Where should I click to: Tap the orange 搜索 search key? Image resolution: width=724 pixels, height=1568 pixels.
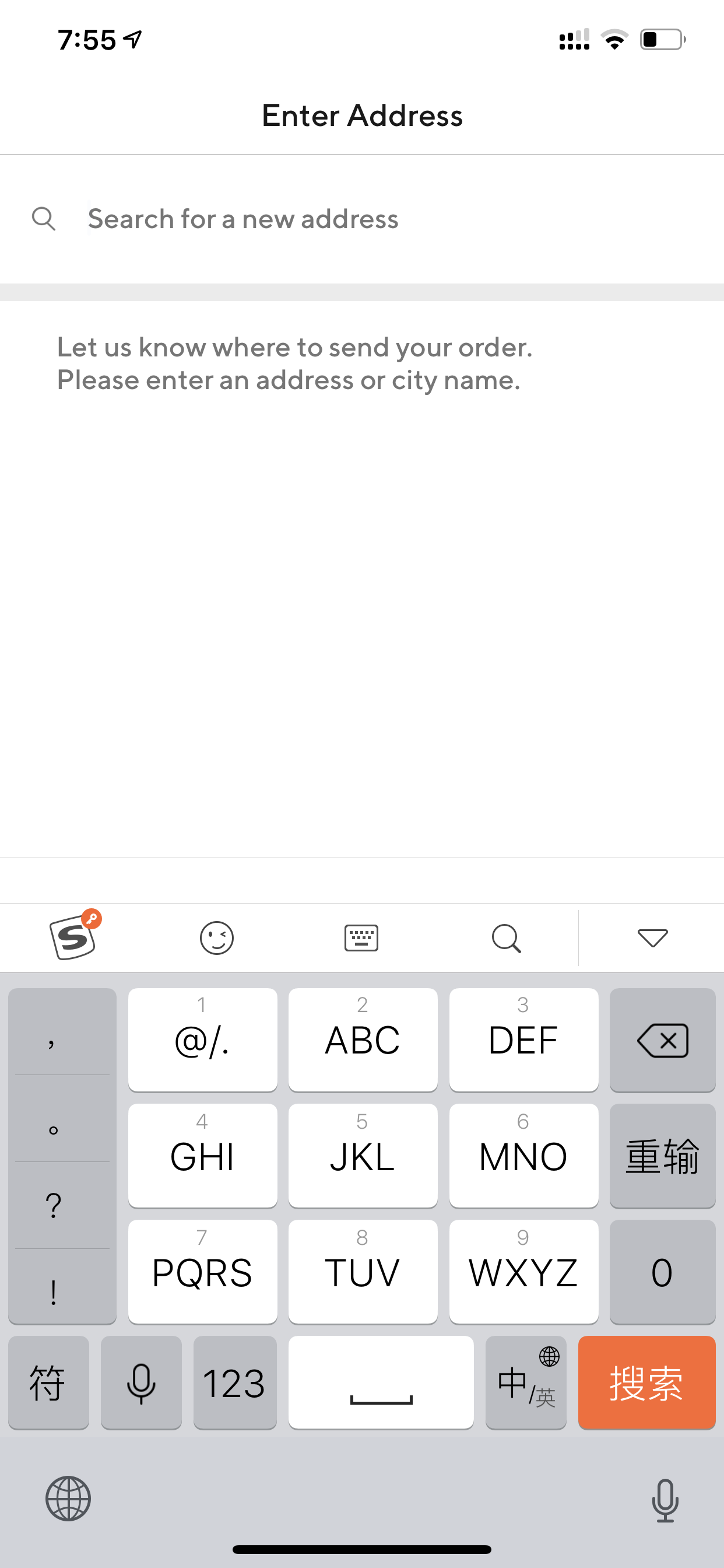646,1382
